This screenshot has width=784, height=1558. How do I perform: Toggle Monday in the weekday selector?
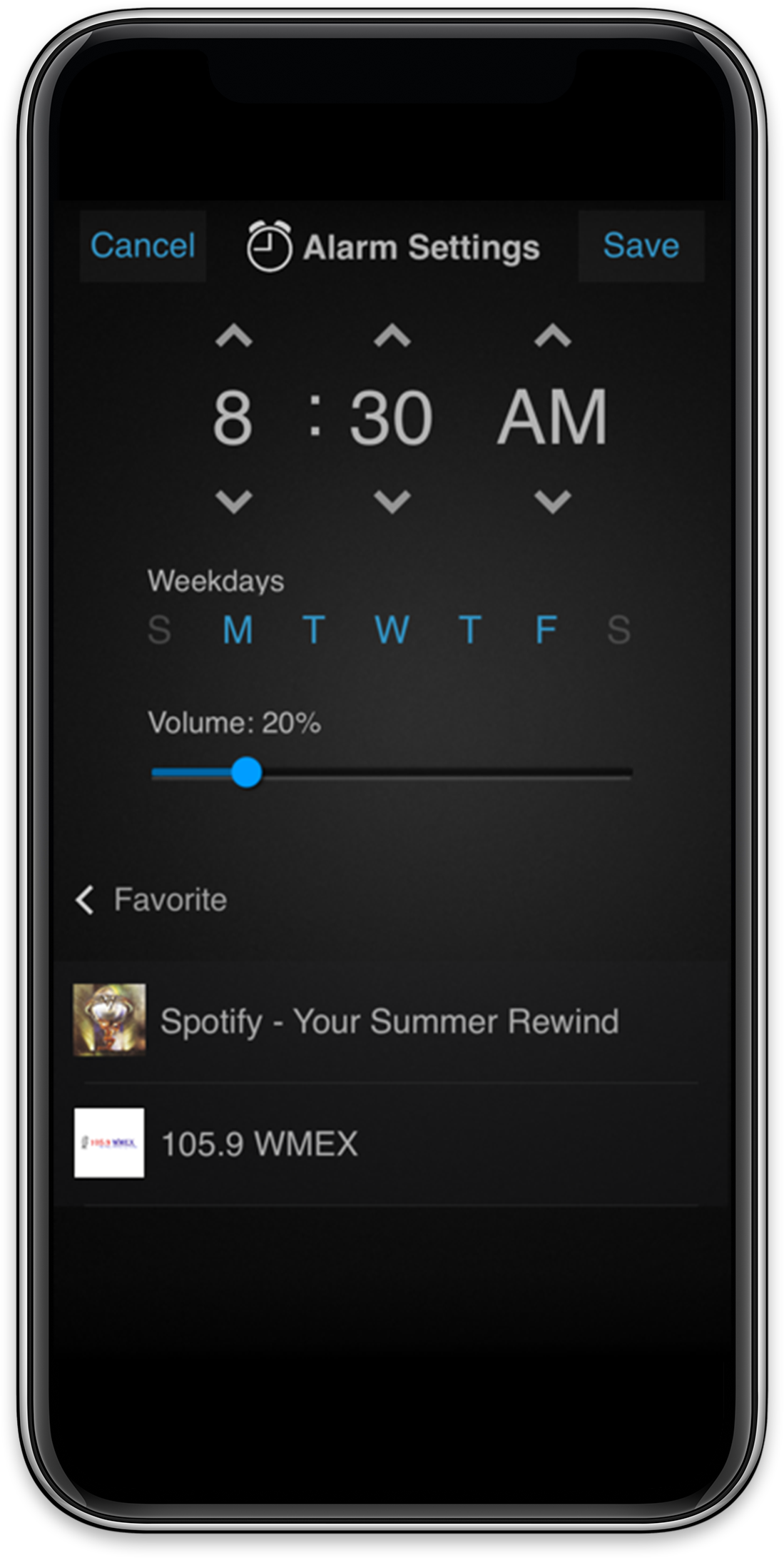point(238,630)
